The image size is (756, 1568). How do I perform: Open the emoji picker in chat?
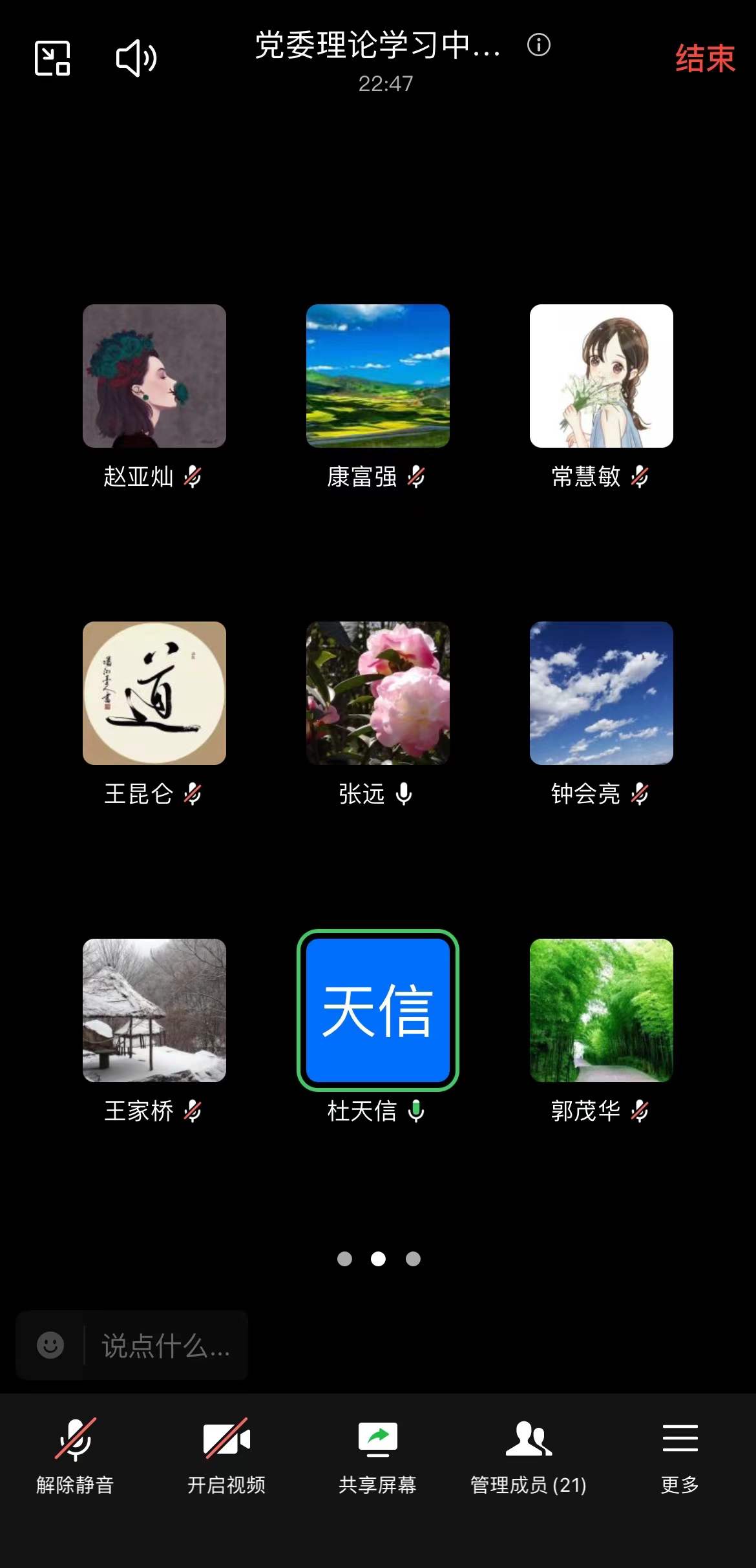[50, 1346]
